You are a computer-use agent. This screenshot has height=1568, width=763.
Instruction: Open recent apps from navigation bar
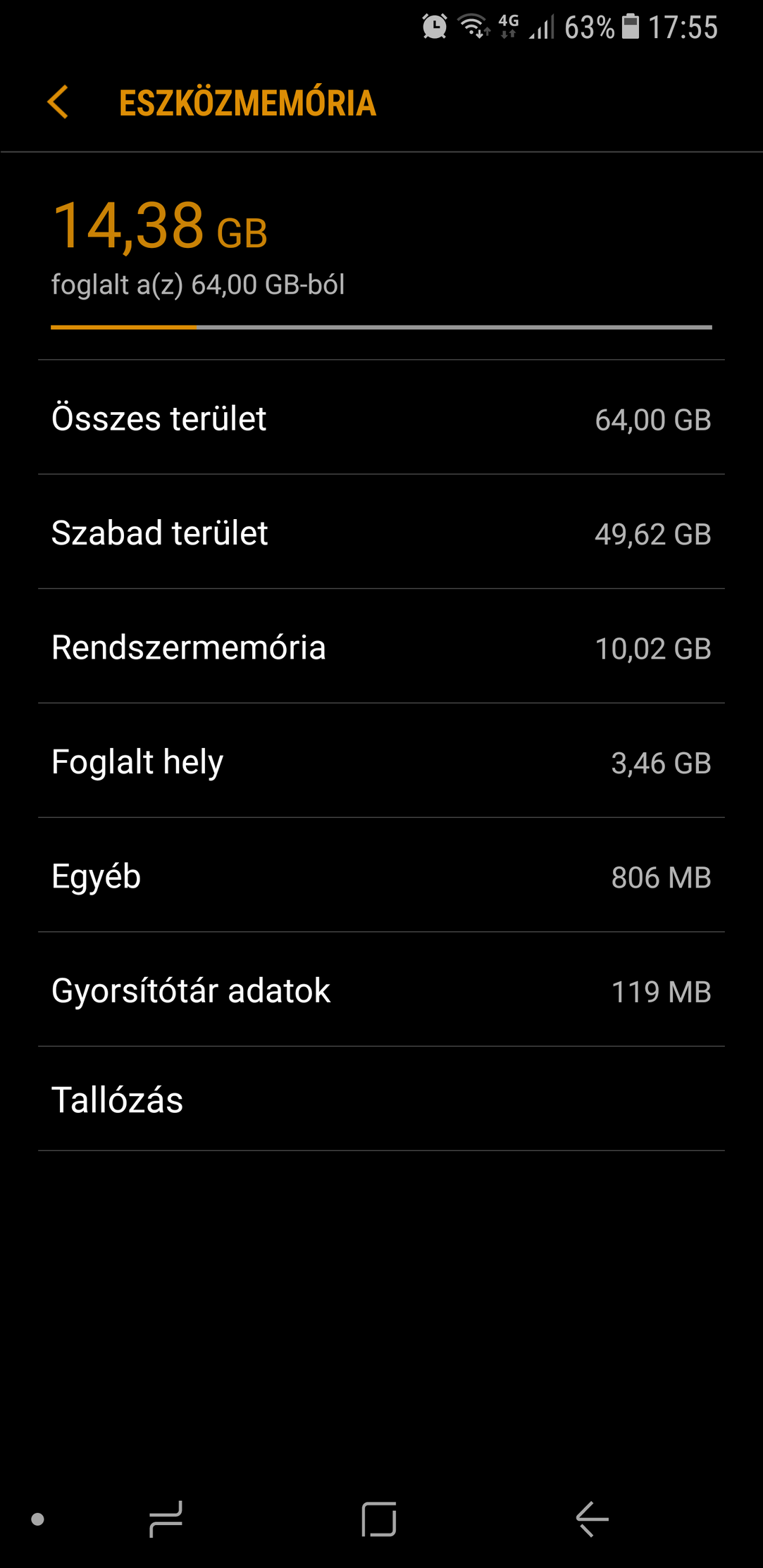(166, 1519)
